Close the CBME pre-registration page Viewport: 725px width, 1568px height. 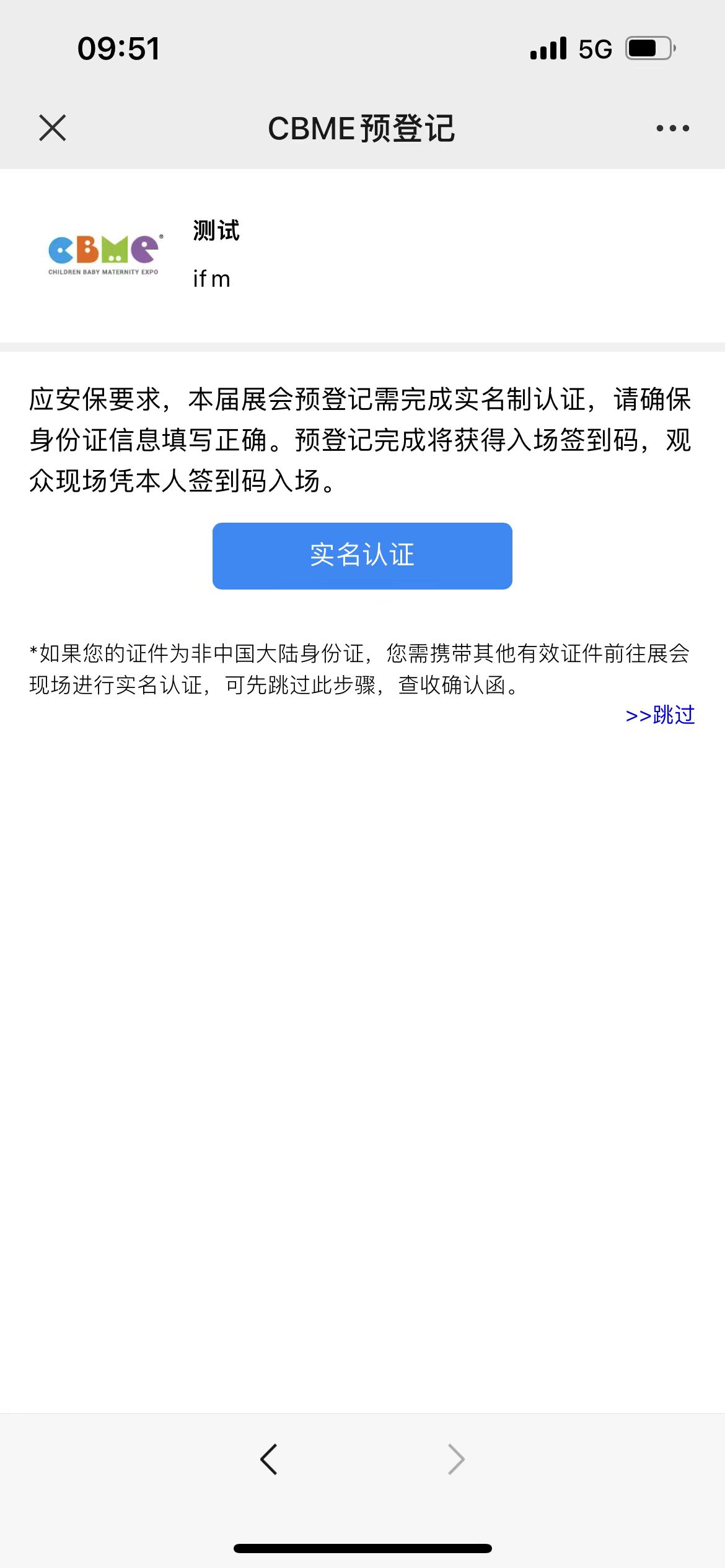[x=52, y=128]
